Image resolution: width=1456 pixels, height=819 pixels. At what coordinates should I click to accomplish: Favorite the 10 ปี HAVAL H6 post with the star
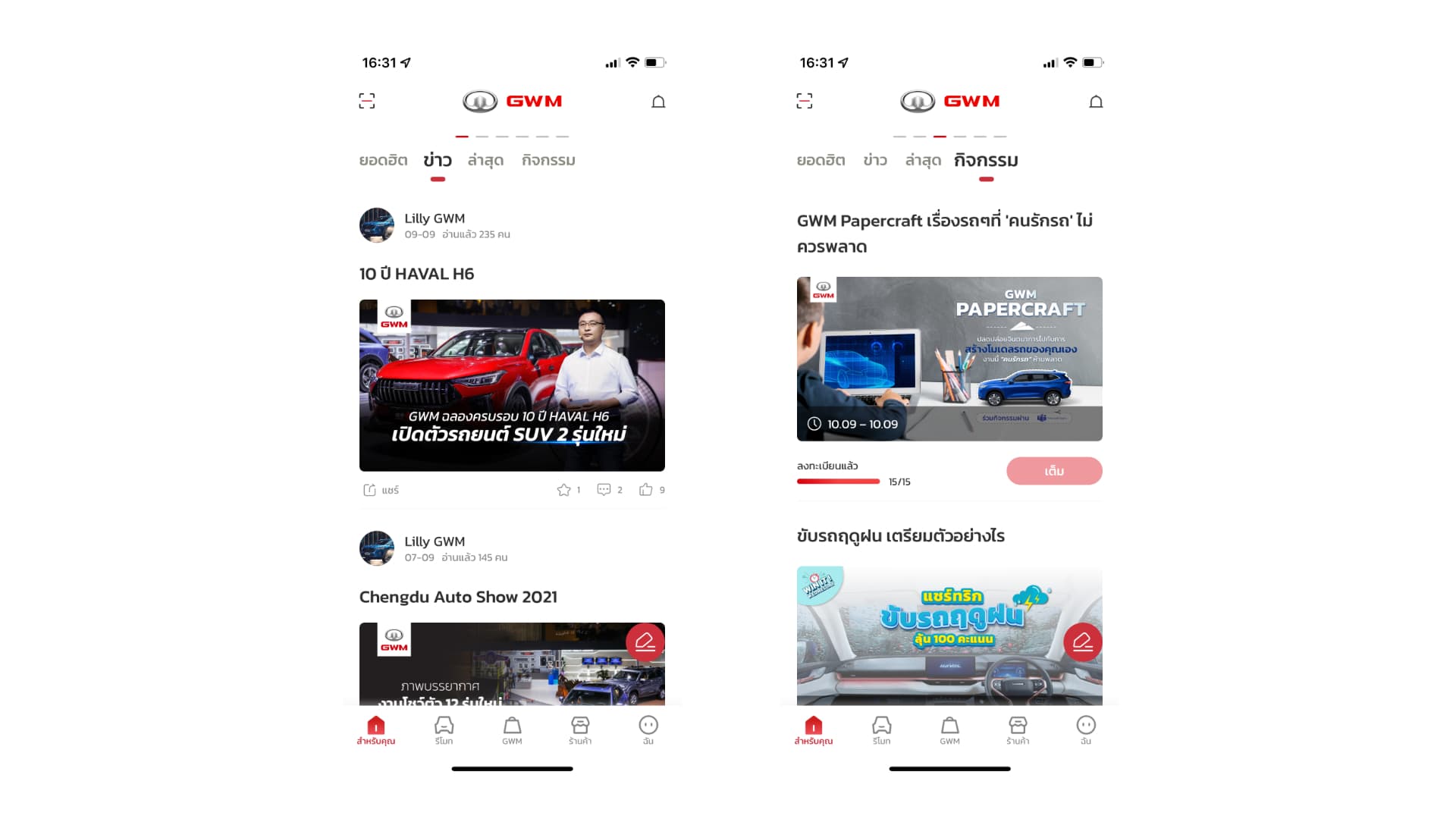tap(564, 490)
